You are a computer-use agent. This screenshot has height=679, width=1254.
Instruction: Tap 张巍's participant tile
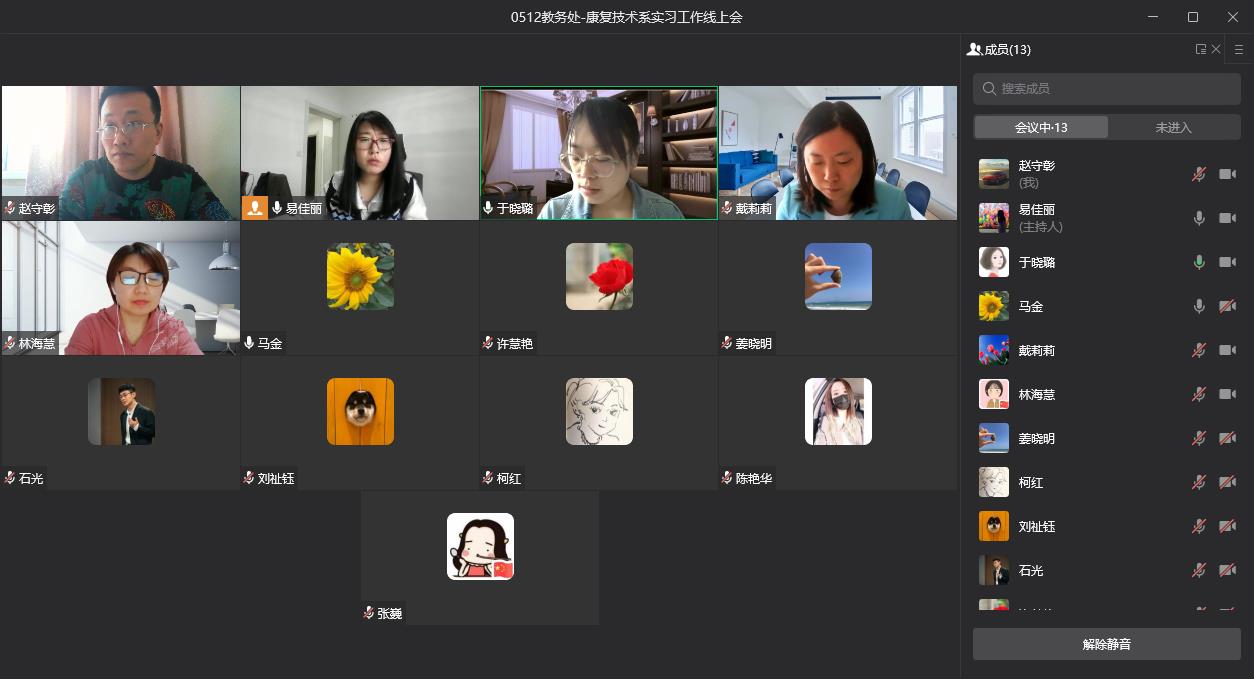[480, 557]
